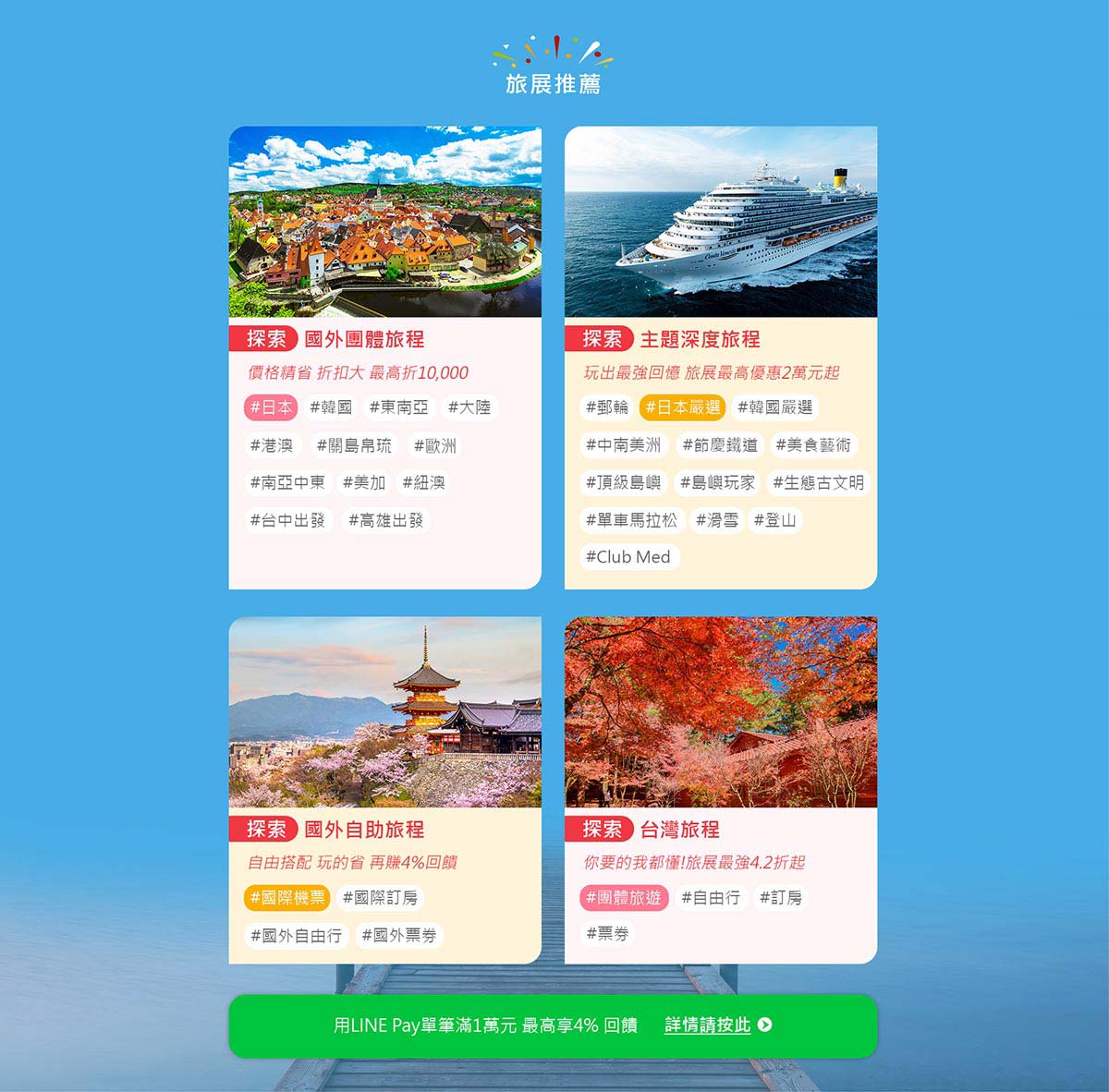Select the #團體旅遊 chip
Screen dimensions: 1109x1092
(624, 897)
